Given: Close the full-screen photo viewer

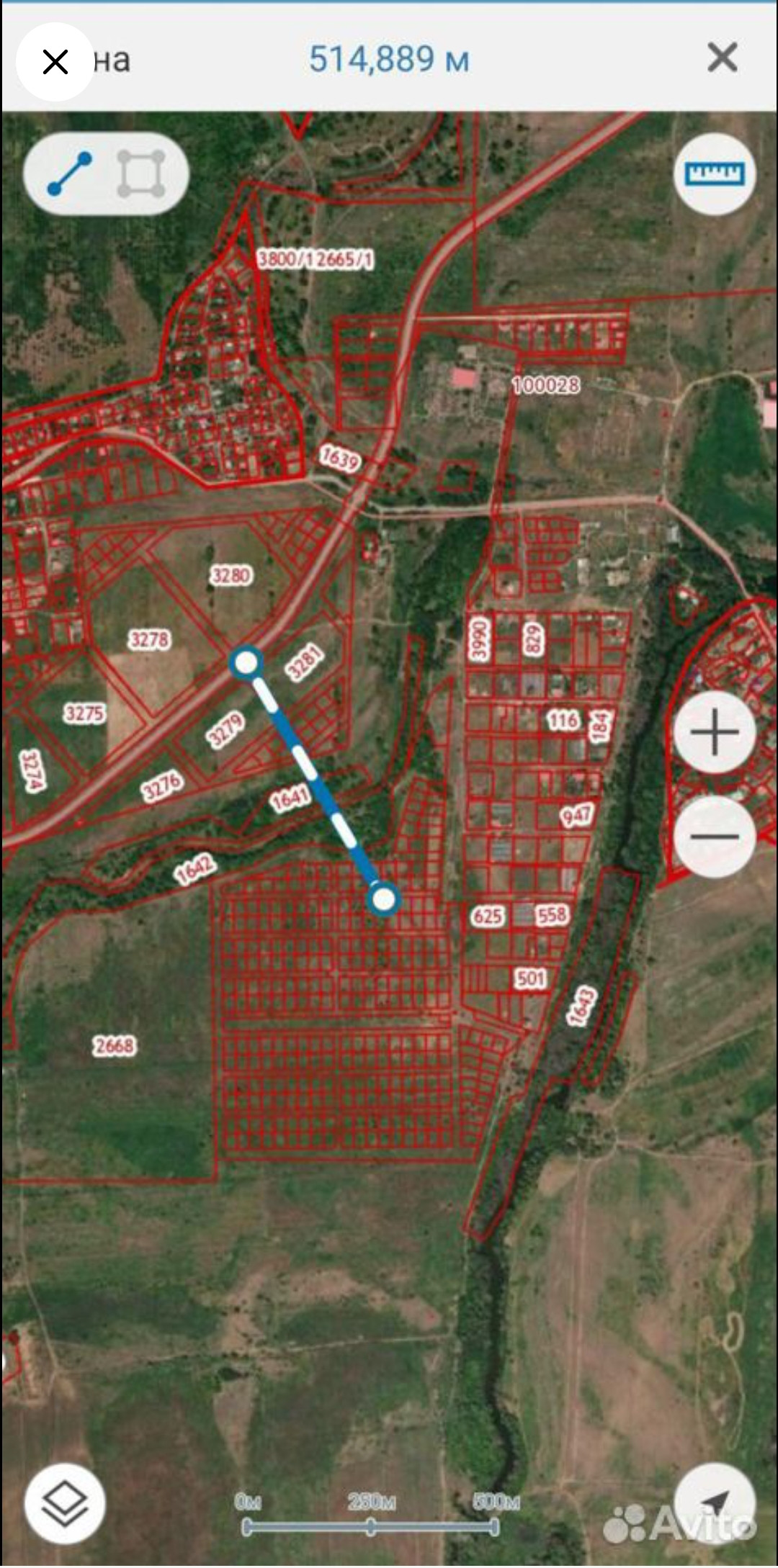Looking at the screenshot, I should (x=55, y=62).
